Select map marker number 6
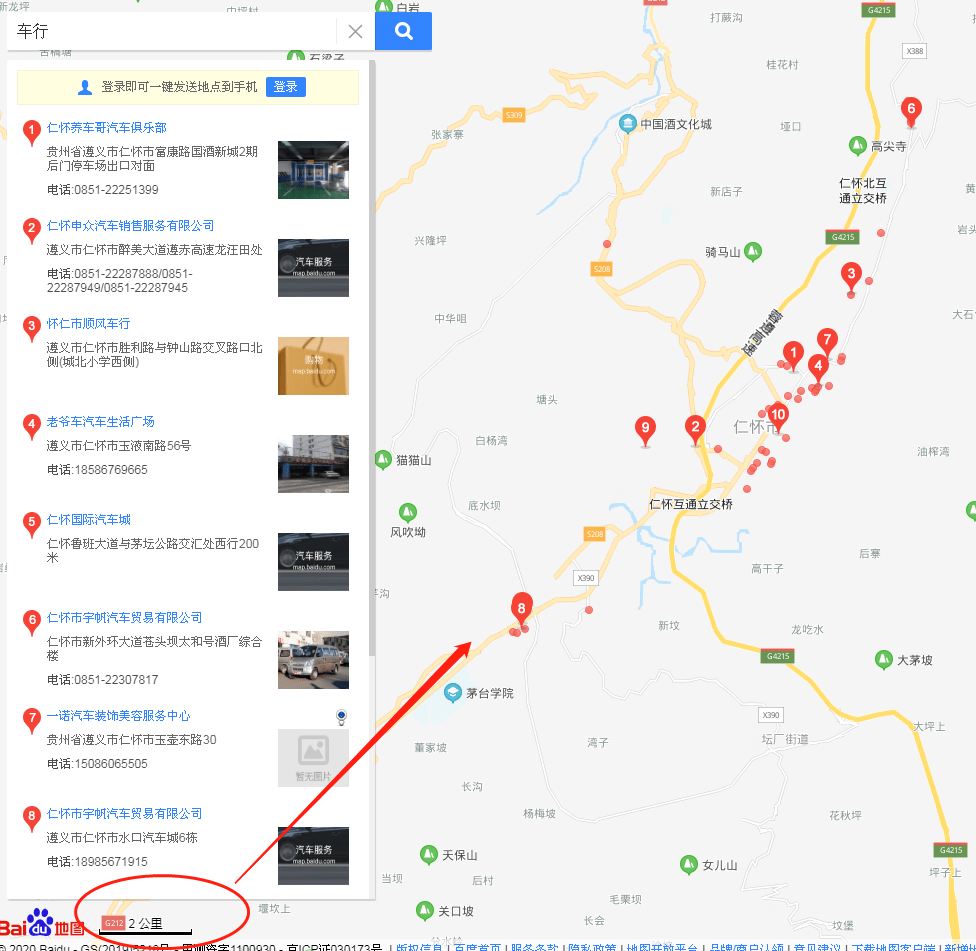The image size is (976, 951). coord(910,110)
